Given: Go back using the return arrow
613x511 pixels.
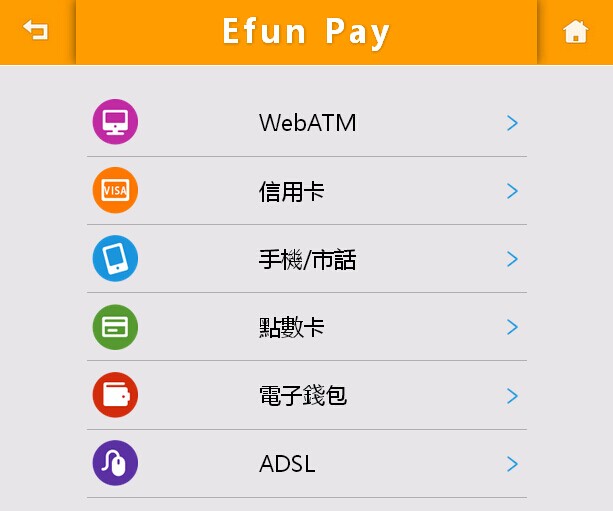Looking at the screenshot, I should pos(36,31).
